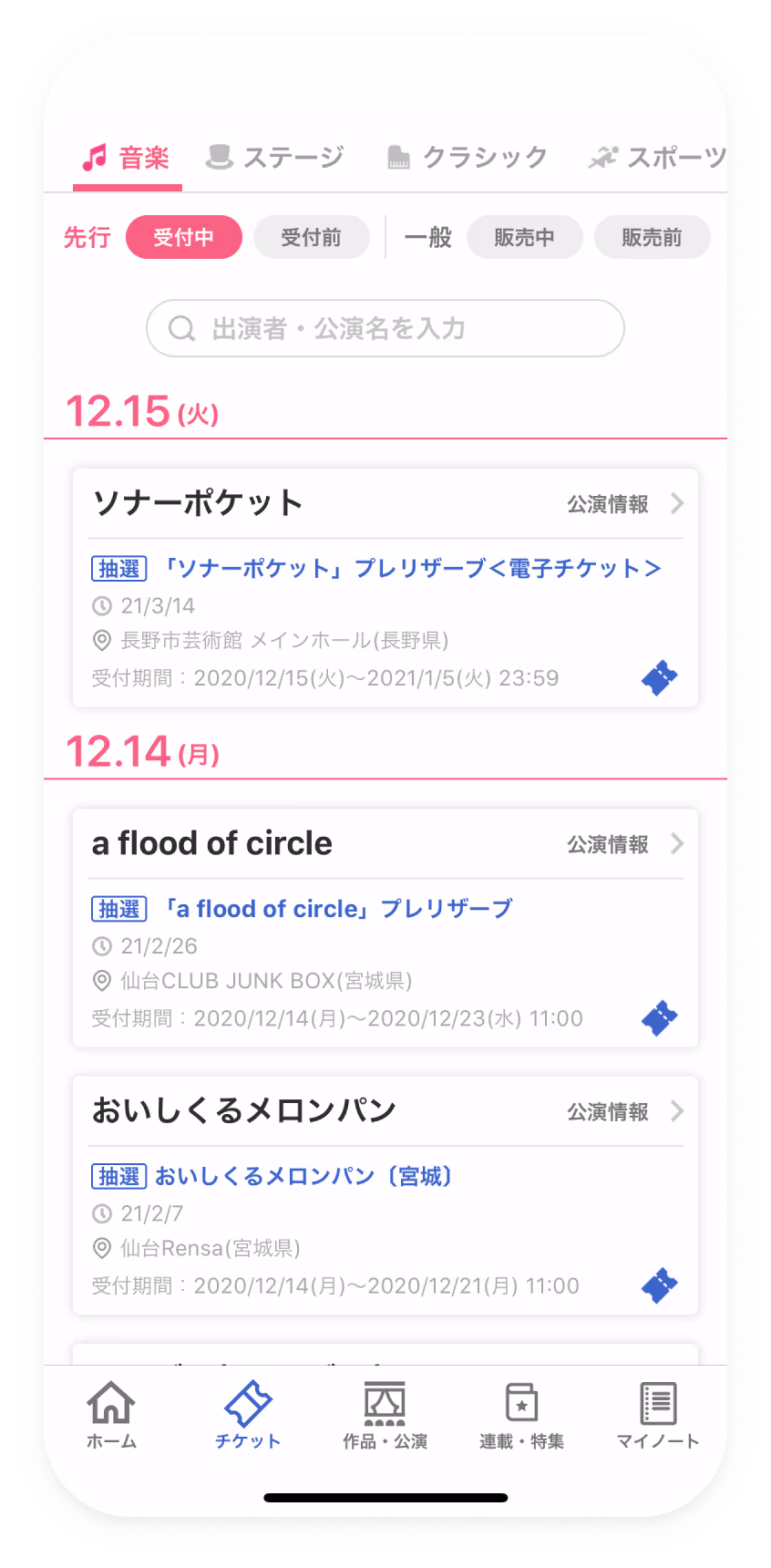Select the 音楽 category tab
Image resolution: width=771 pixels, height=1568 pixels.
(127, 157)
